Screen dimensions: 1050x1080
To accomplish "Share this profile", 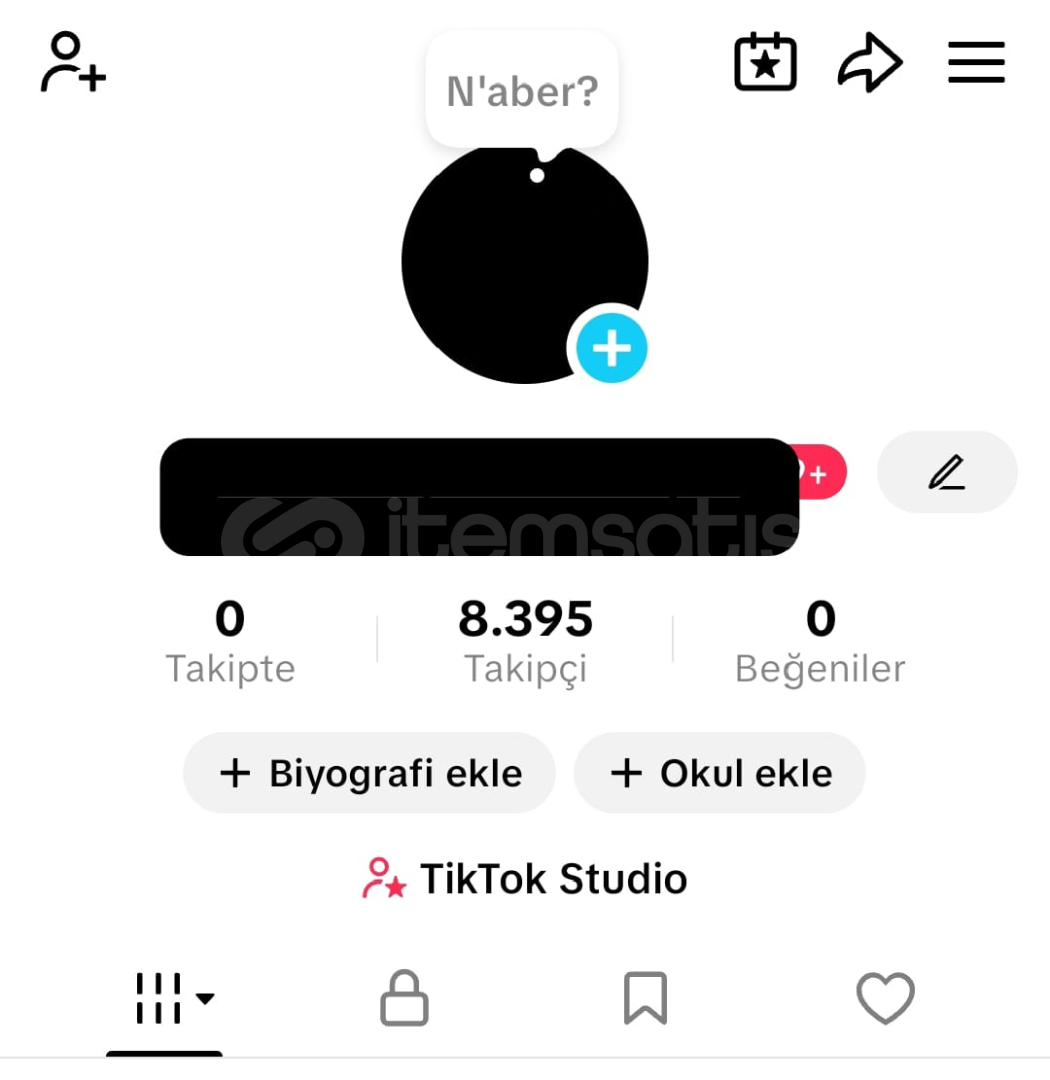I will coord(870,63).
